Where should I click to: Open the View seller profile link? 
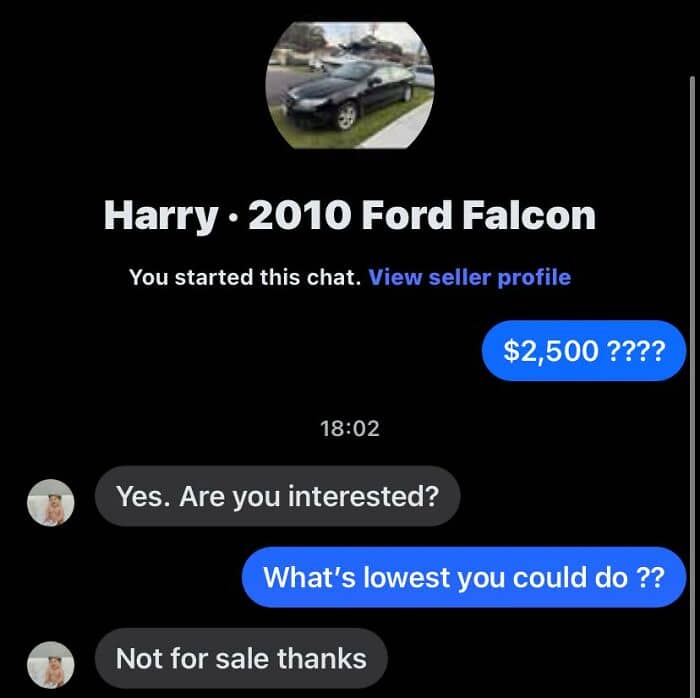[x=469, y=277]
